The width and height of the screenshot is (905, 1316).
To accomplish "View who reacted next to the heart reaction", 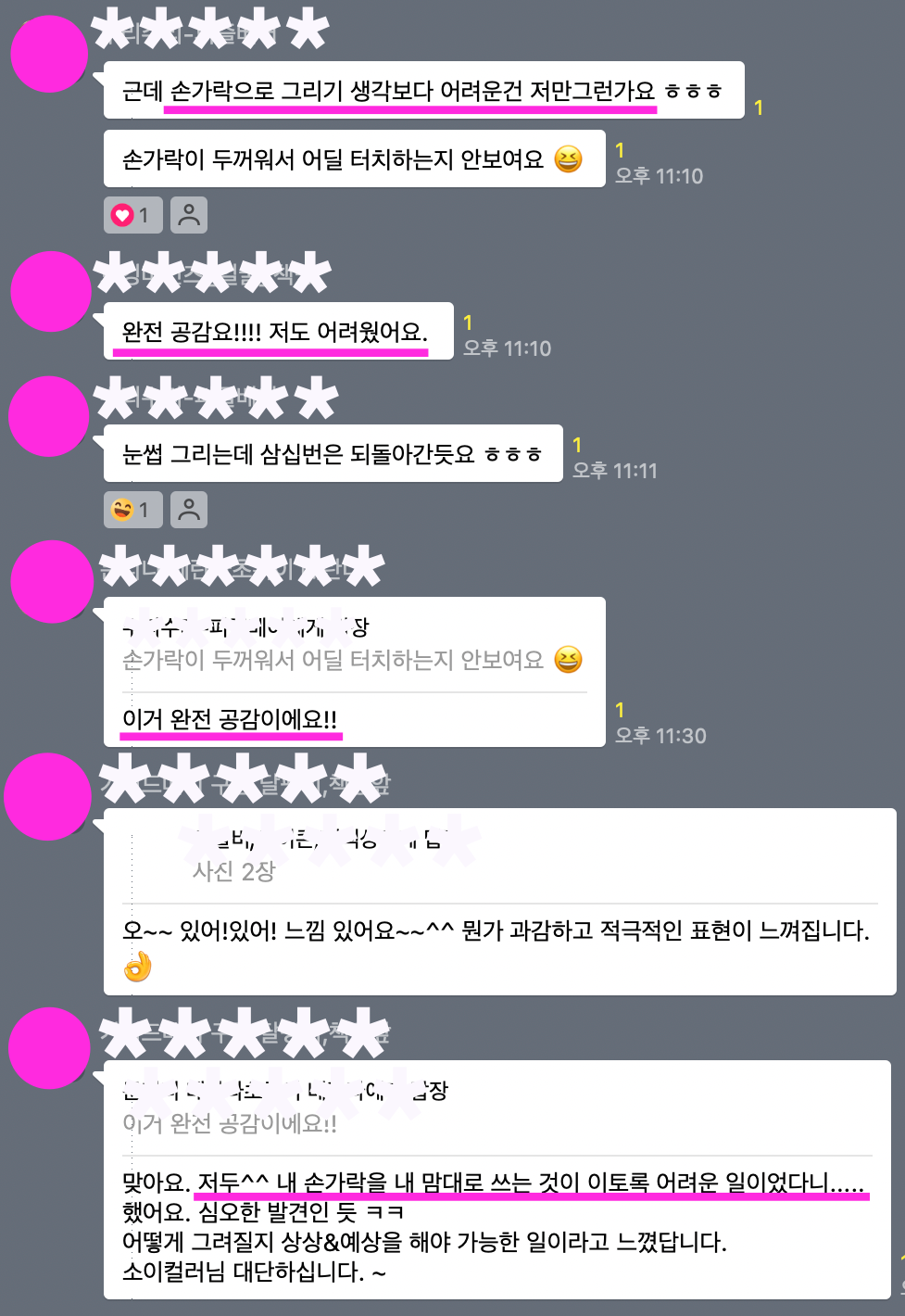I will (x=189, y=215).
